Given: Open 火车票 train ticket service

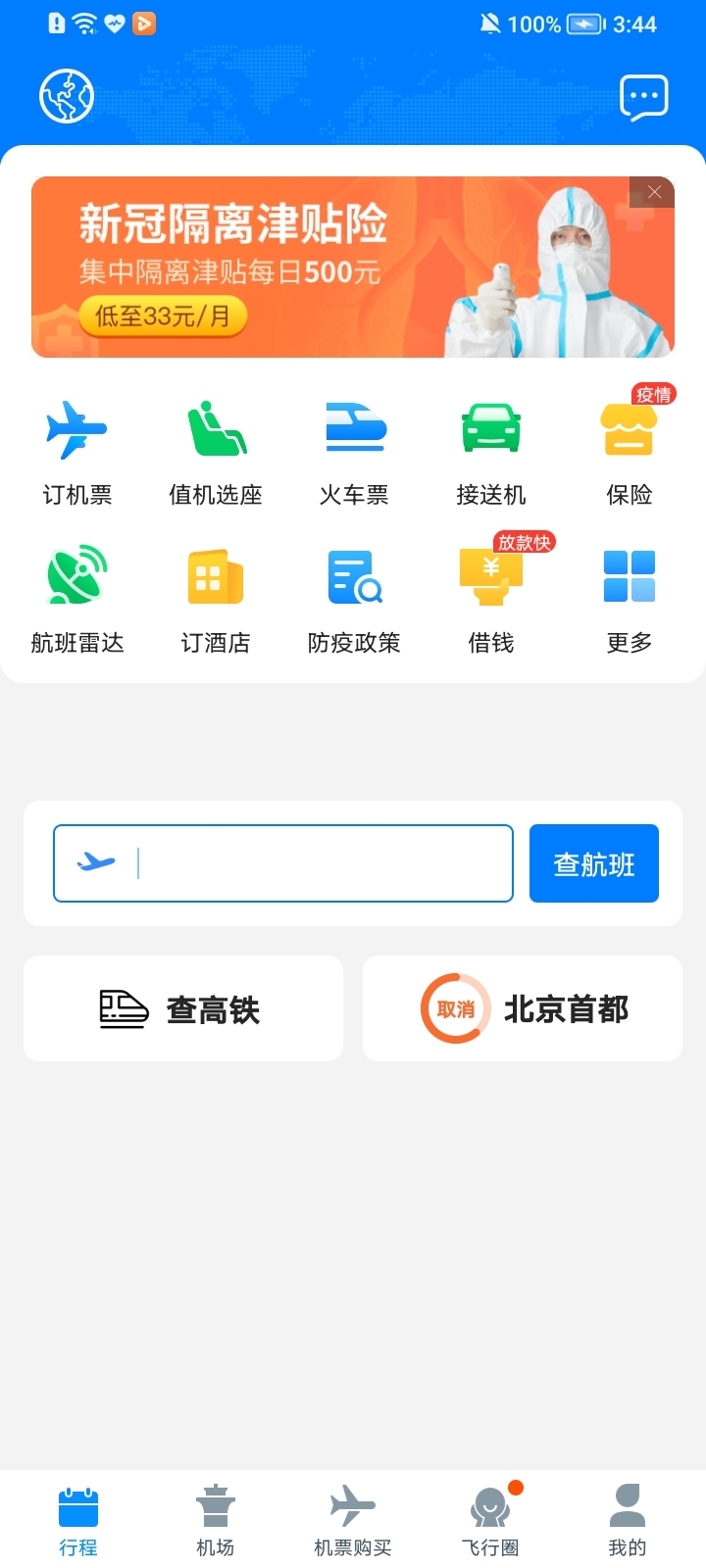Looking at the screenshot, I should pos(353,451).
